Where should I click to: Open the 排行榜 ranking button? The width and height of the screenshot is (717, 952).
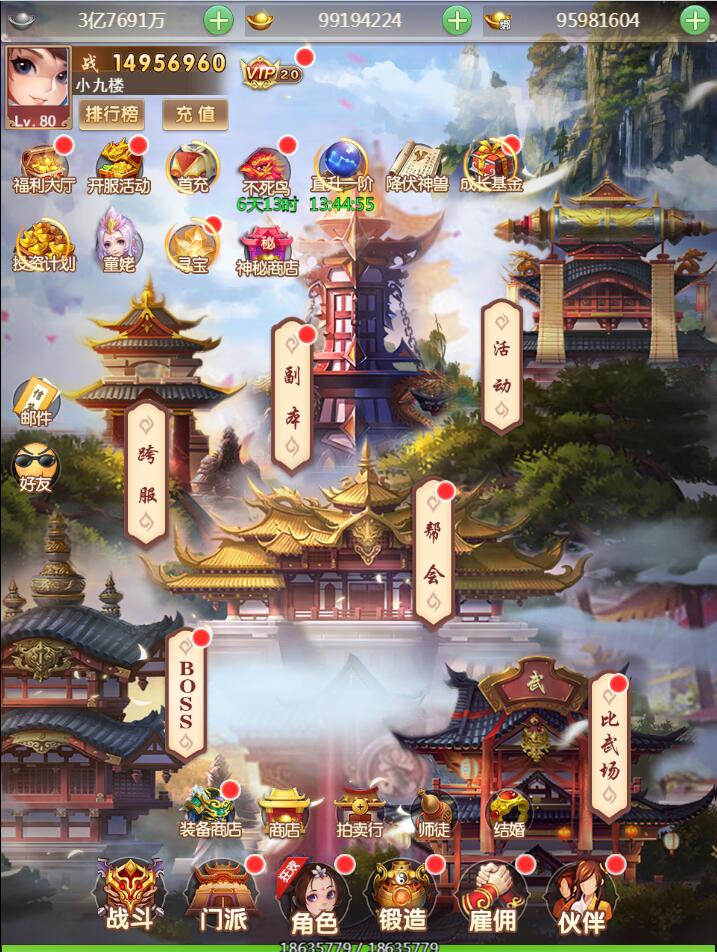(x=112, y=114)
